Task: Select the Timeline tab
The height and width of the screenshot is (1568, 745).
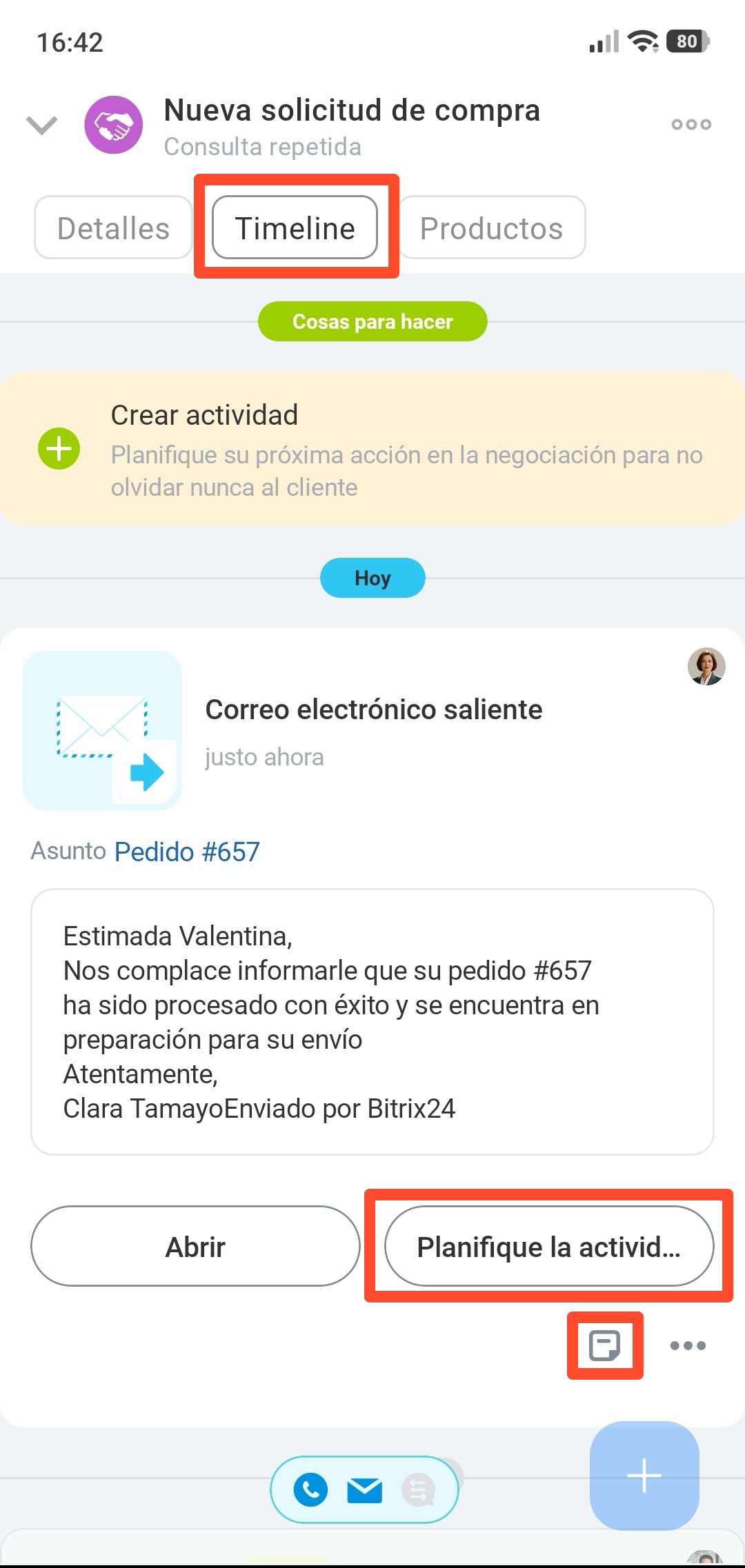Action: (295, 228)
